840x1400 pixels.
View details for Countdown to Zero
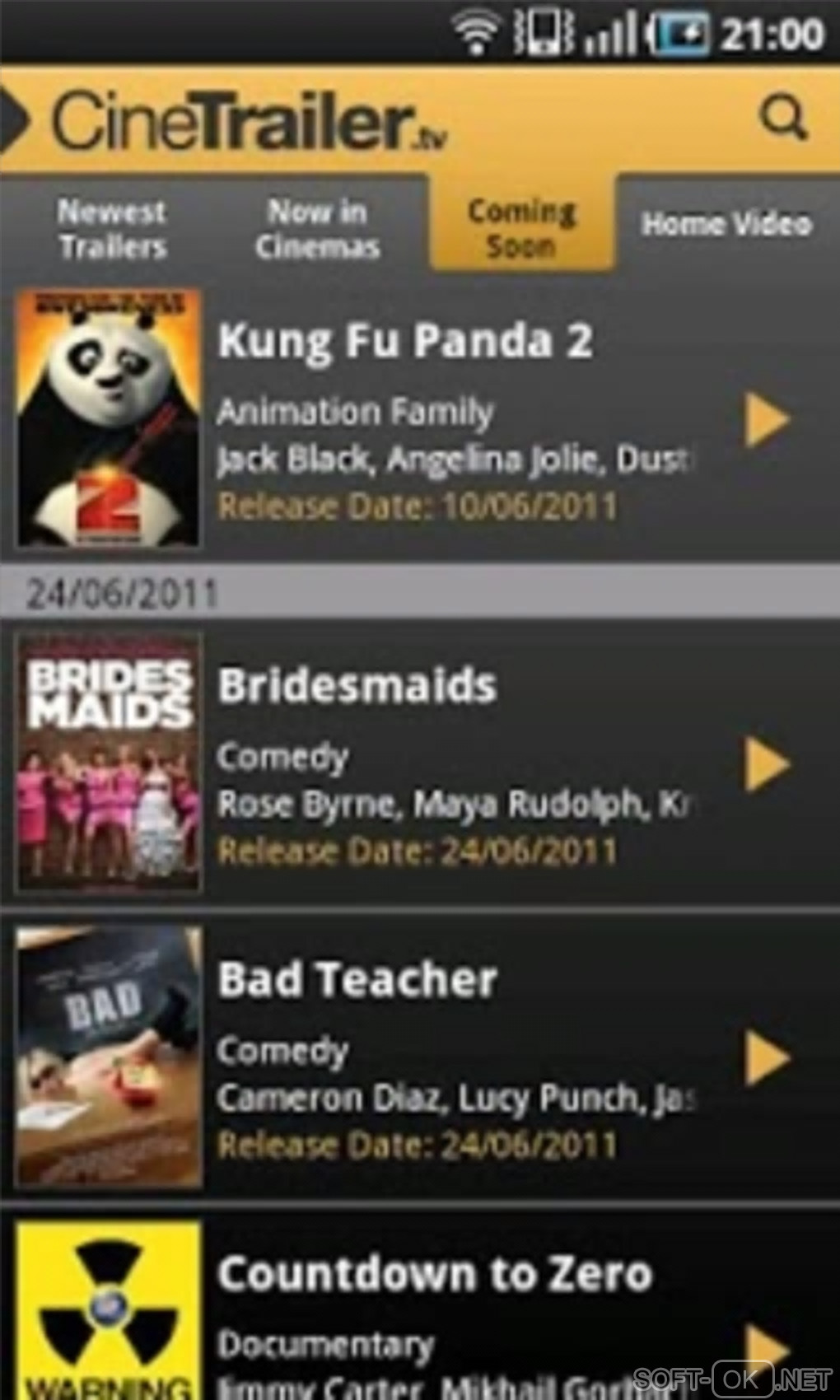point(434,1274)
